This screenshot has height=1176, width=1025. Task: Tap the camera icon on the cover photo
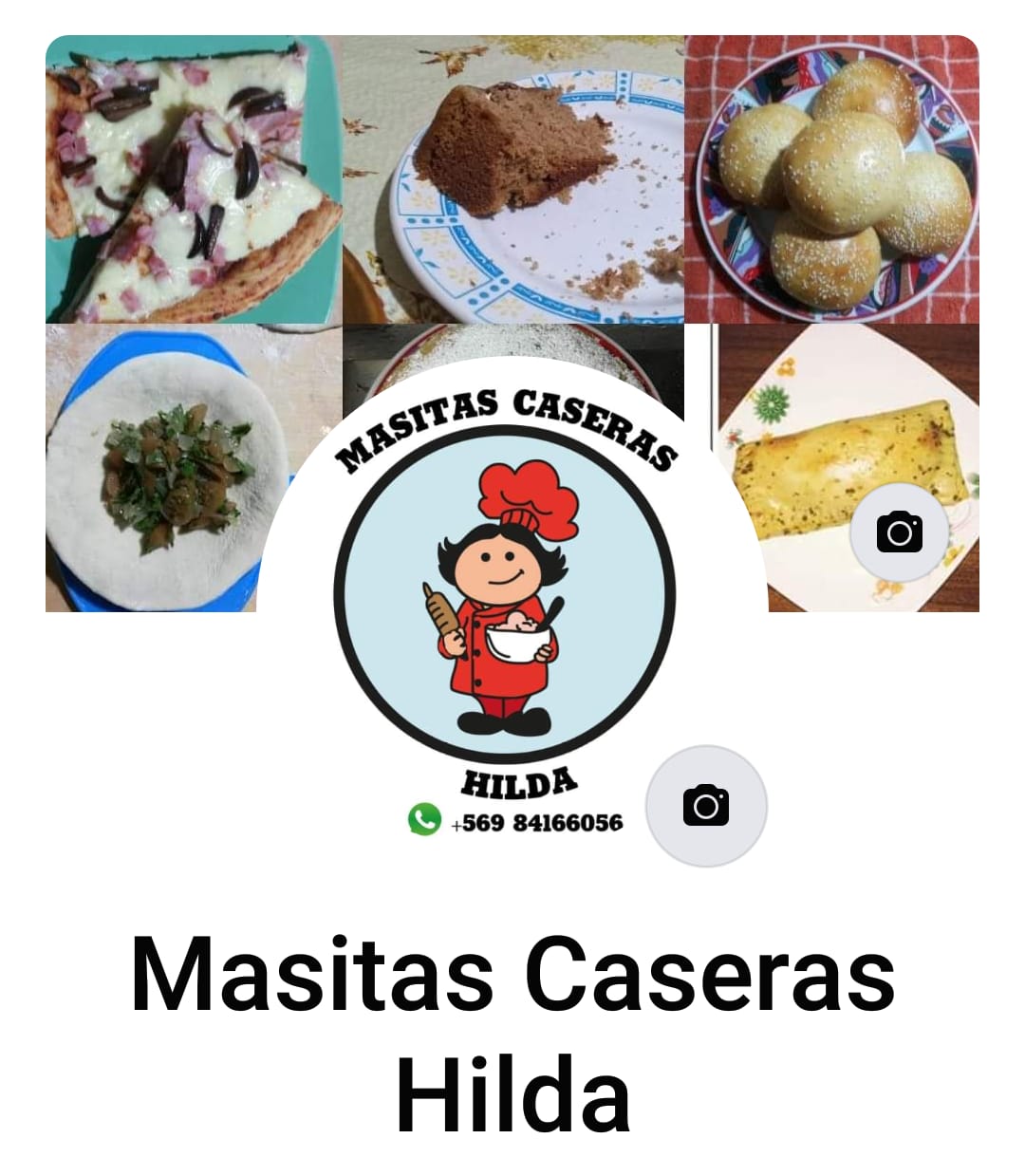pyautogui.click(x=899, y=532)
